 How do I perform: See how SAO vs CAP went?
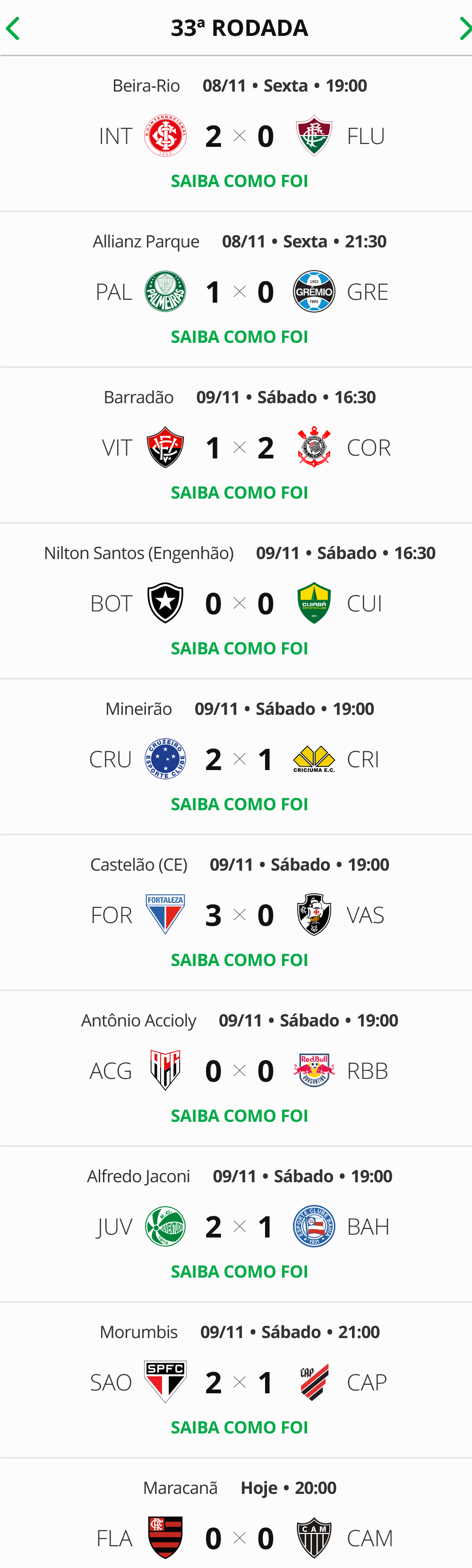pos(240,1427)
